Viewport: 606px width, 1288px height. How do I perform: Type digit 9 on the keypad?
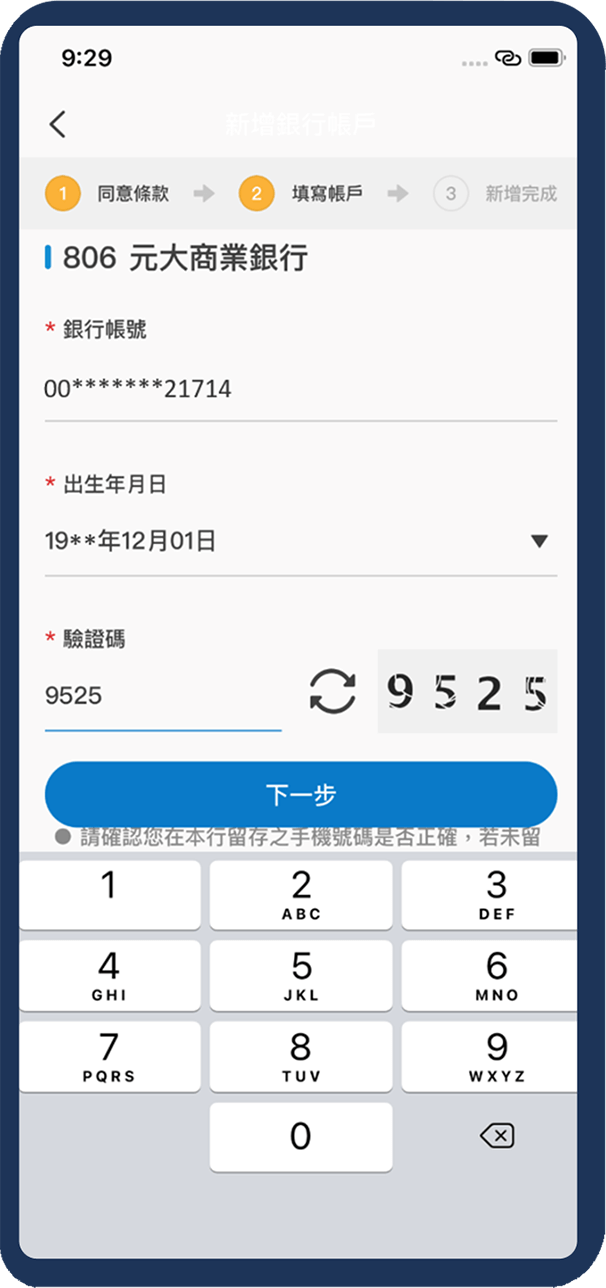(492, 1057)
